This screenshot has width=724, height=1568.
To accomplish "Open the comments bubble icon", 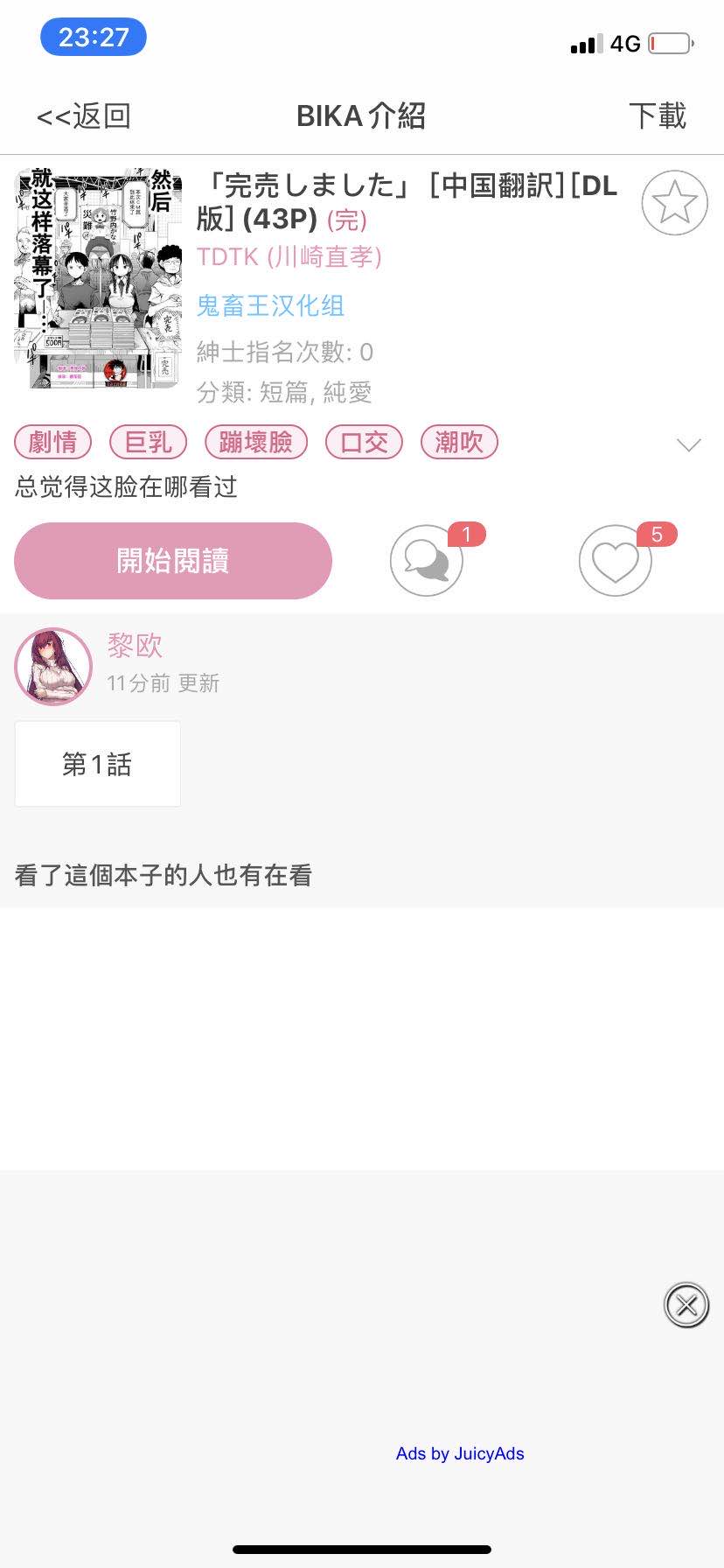I will [427, 561].
